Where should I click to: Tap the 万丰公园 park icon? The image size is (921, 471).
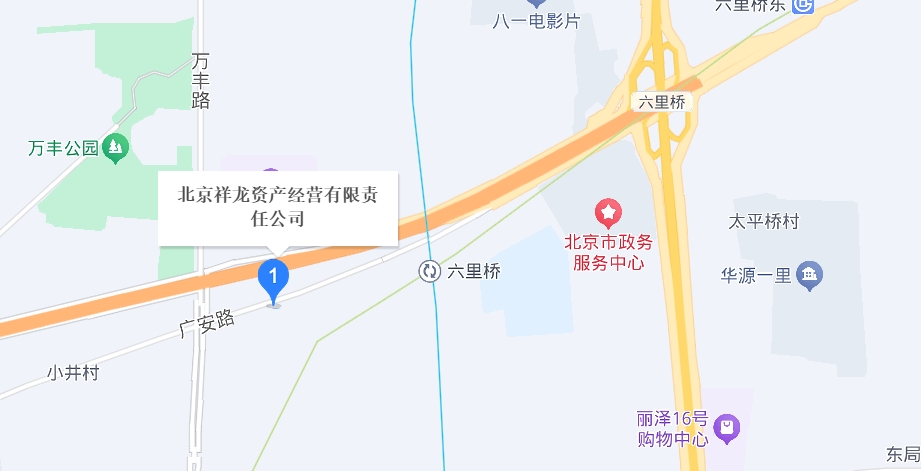[117, 149]
